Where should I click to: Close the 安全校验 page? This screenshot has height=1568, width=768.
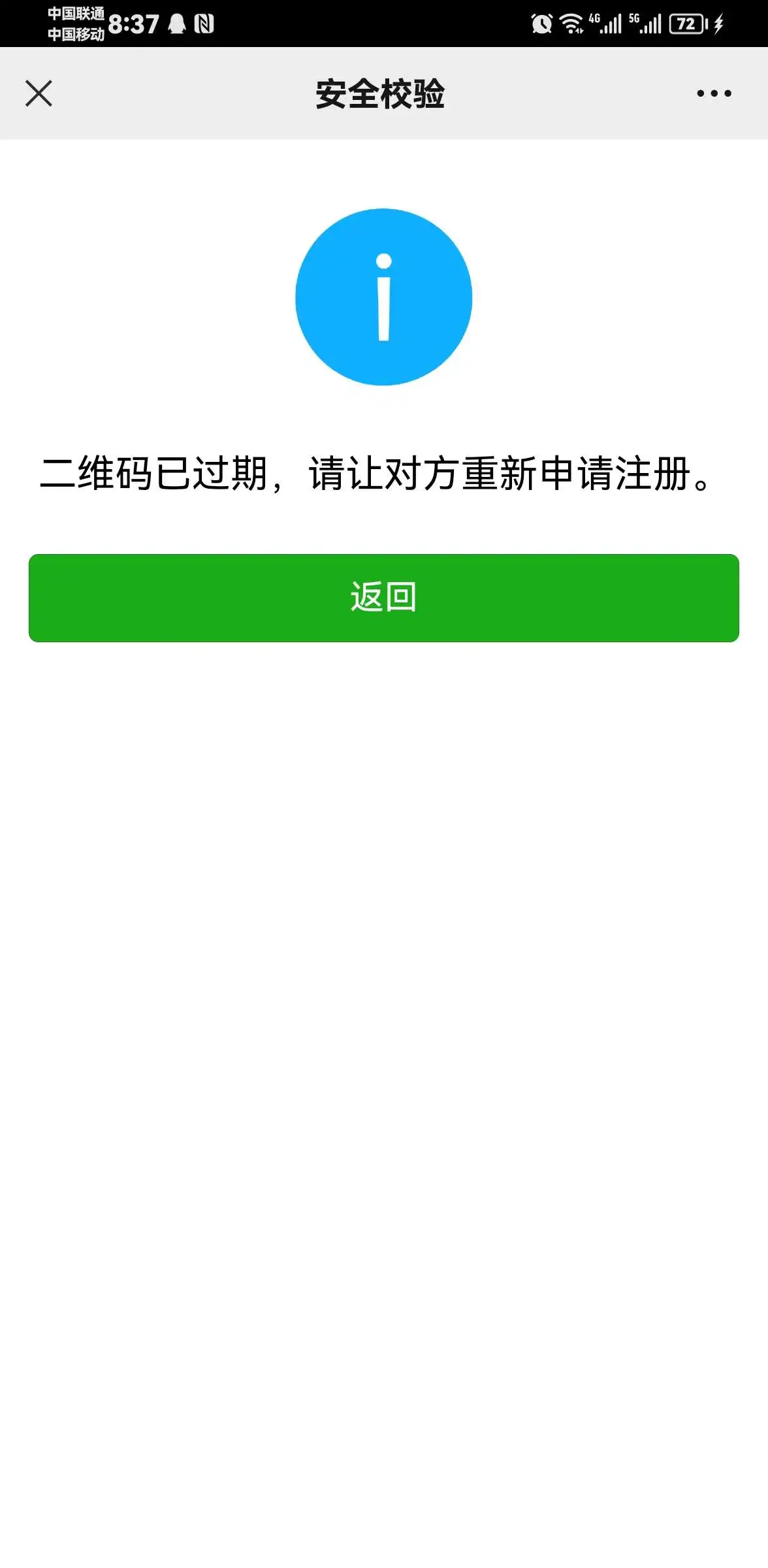pyautogui.click(x=39, y=93)
